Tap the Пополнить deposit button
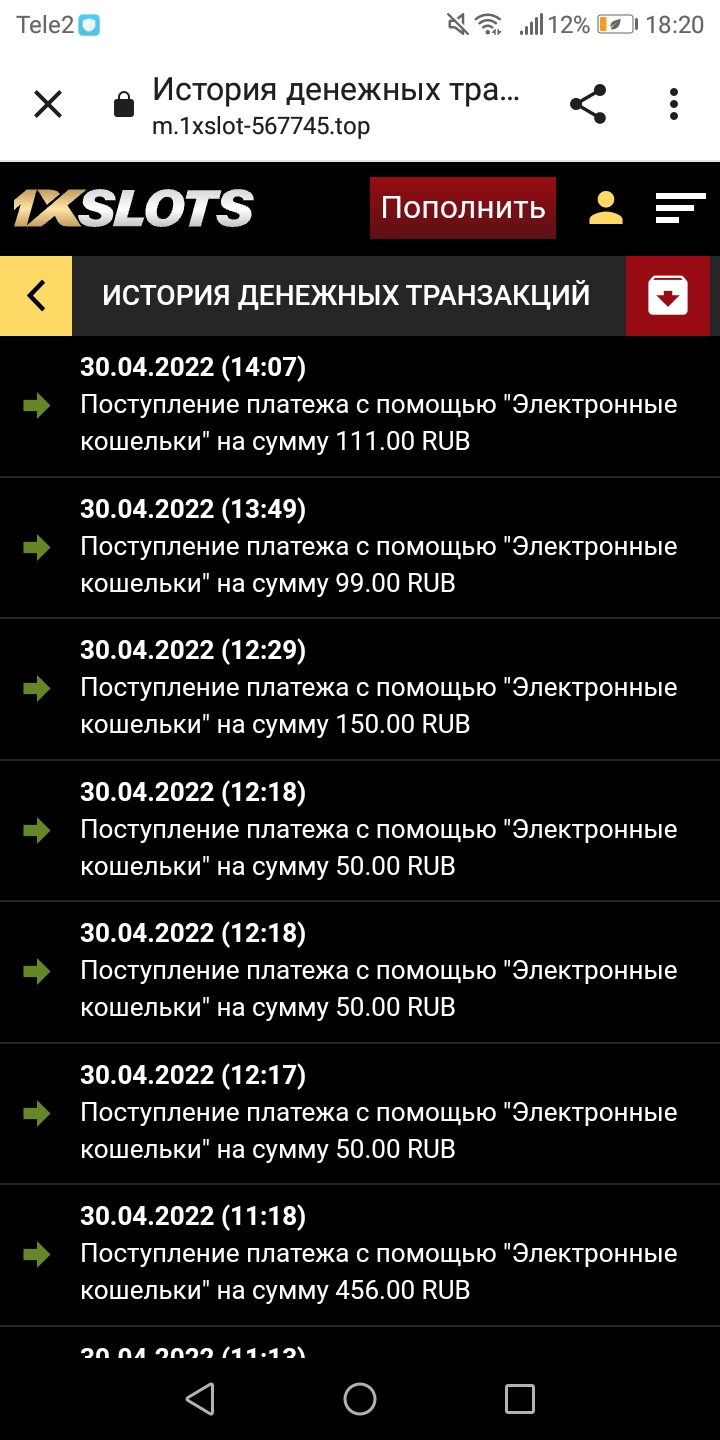The width and height of the screenshot is (720, 1440). (x=462, y=208)
